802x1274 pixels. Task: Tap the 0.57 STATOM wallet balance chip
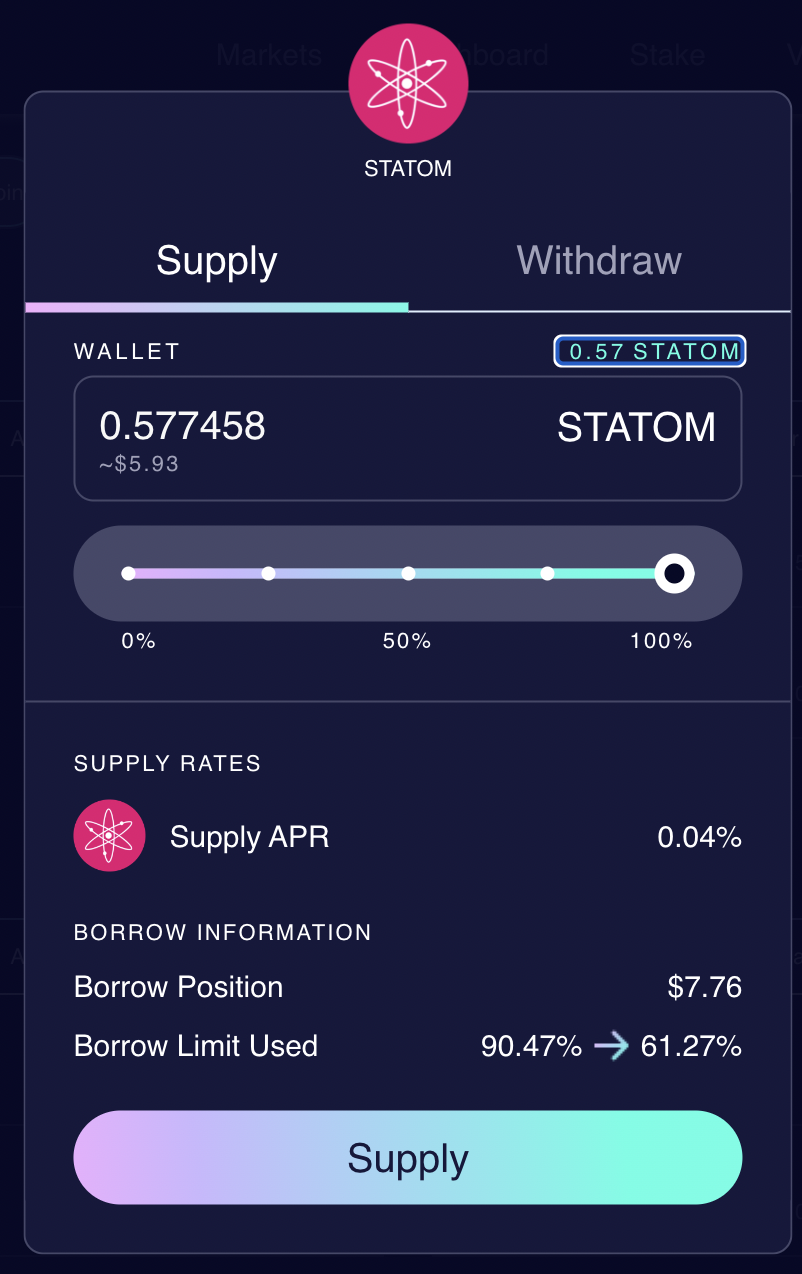click(x=650, y=351)
